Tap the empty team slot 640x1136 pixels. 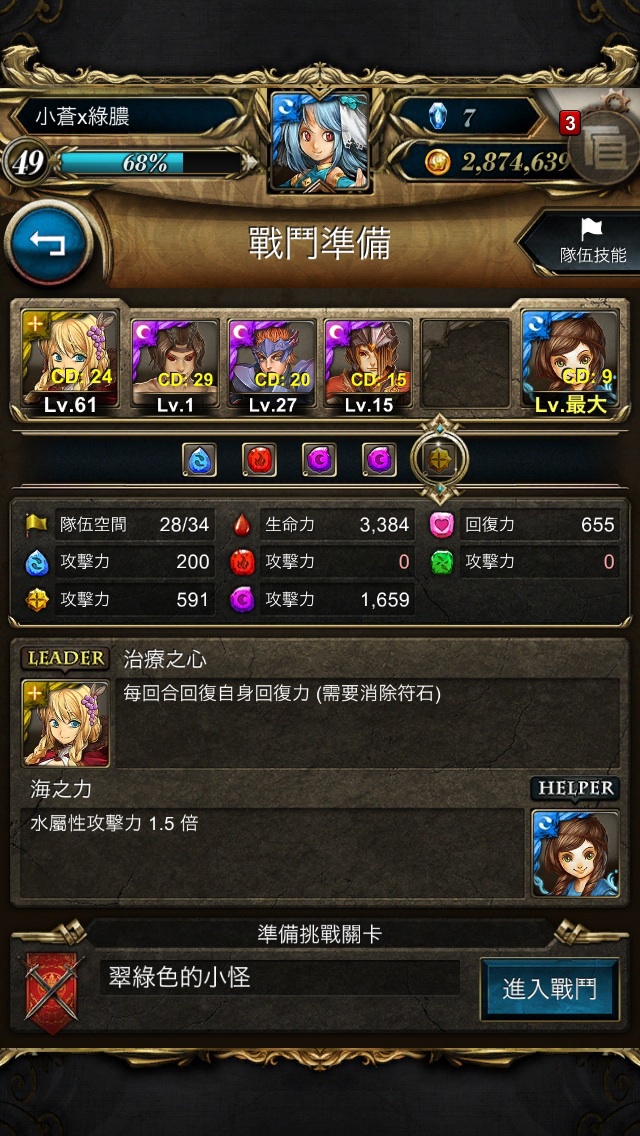point(466,364)
